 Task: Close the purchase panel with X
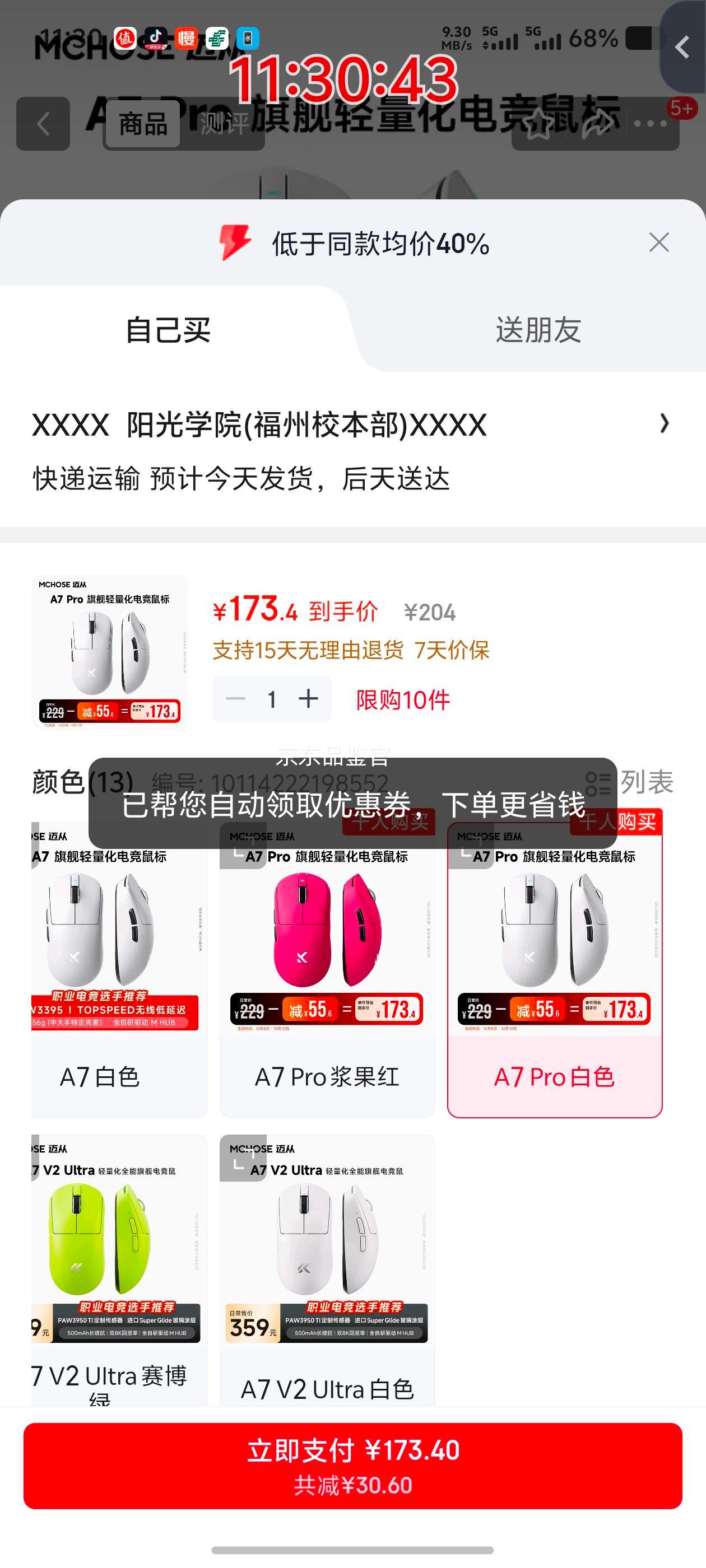[x=659, y=244]
